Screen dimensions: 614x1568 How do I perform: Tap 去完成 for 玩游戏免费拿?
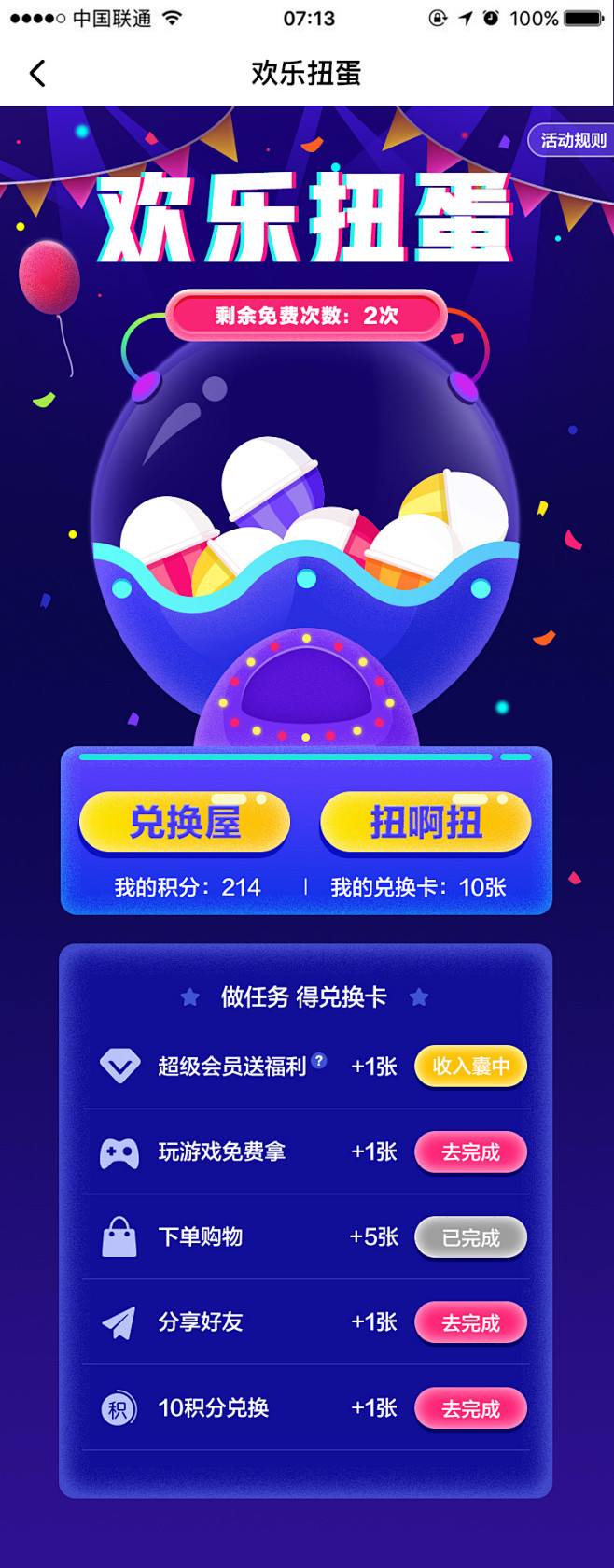pos(470,1152)
